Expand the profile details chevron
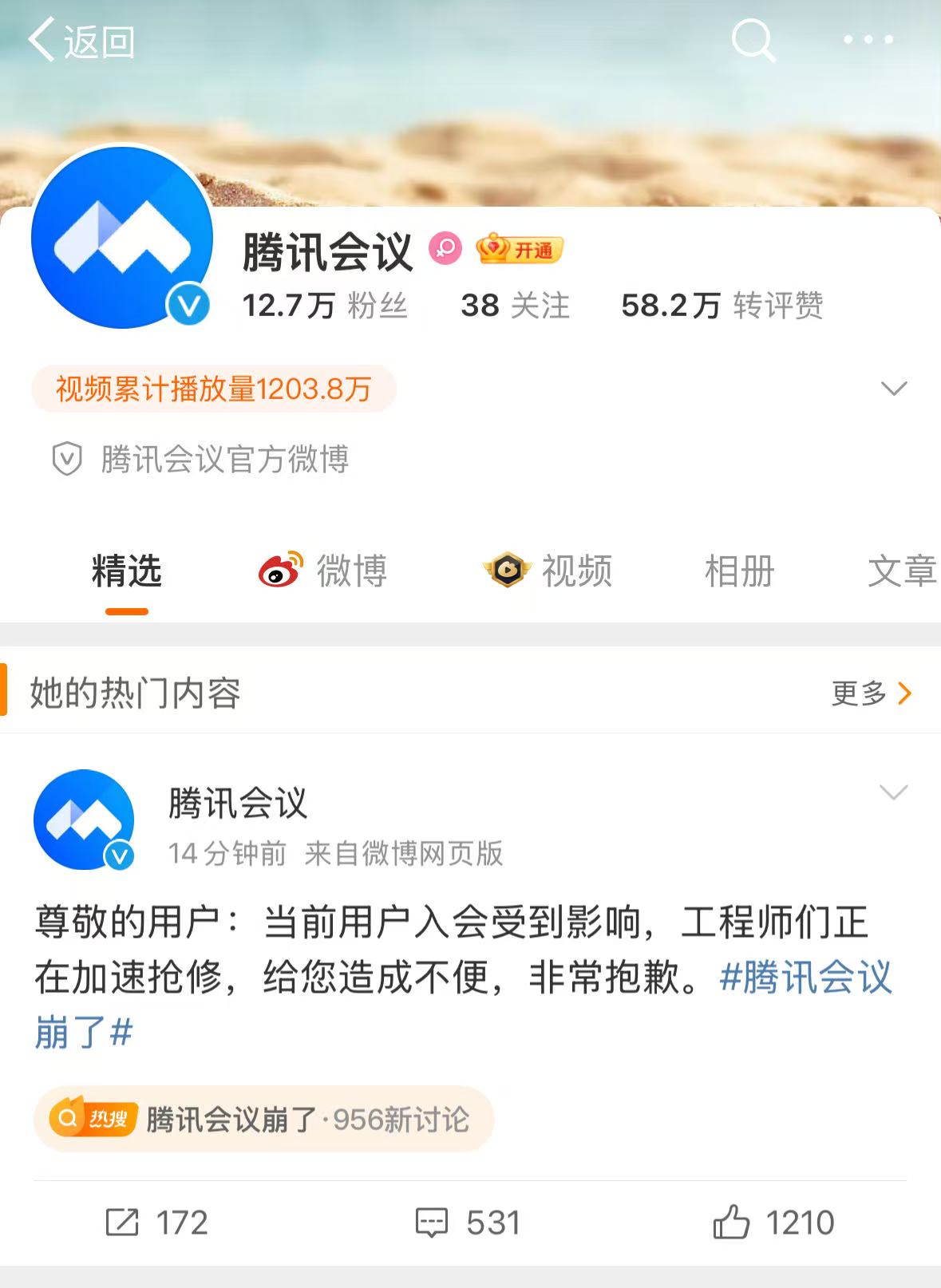This screenshot has height=1288, width=941. tap(893, 389)
